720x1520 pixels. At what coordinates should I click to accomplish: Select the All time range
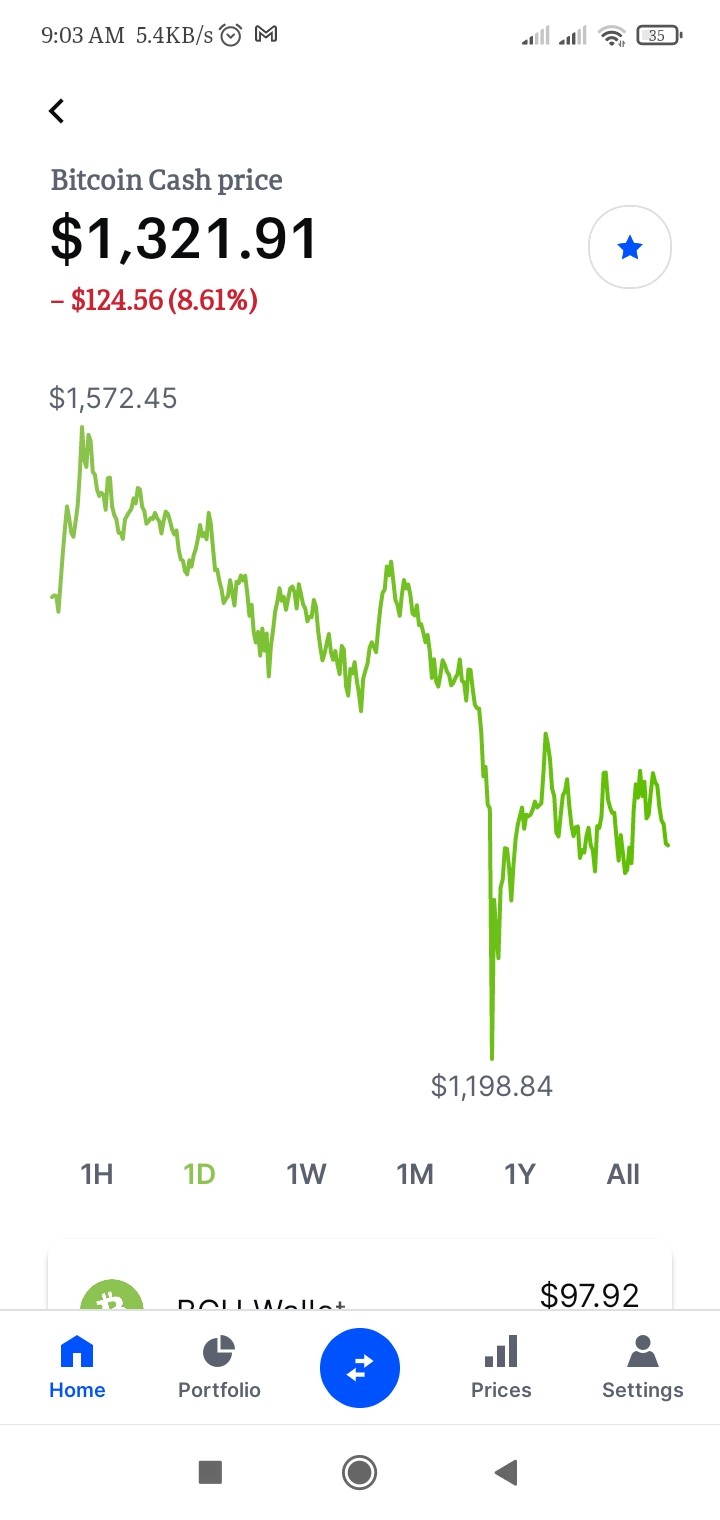[x=623, y=1174]
